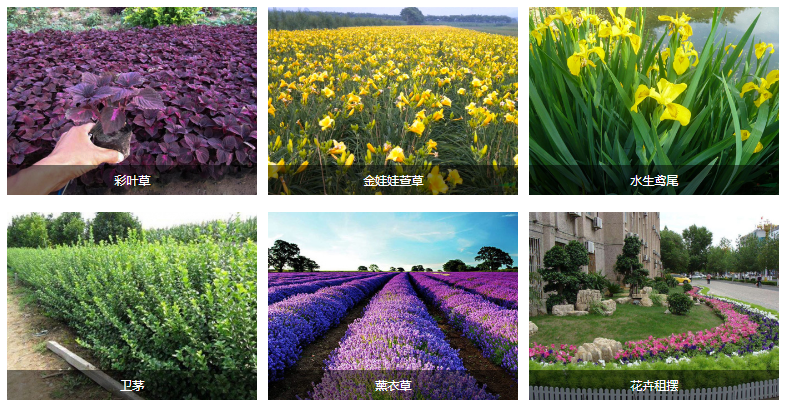View the 金娃娃萱草 product card
Viewport: 786px width, 407px height.
click(392, 100)
